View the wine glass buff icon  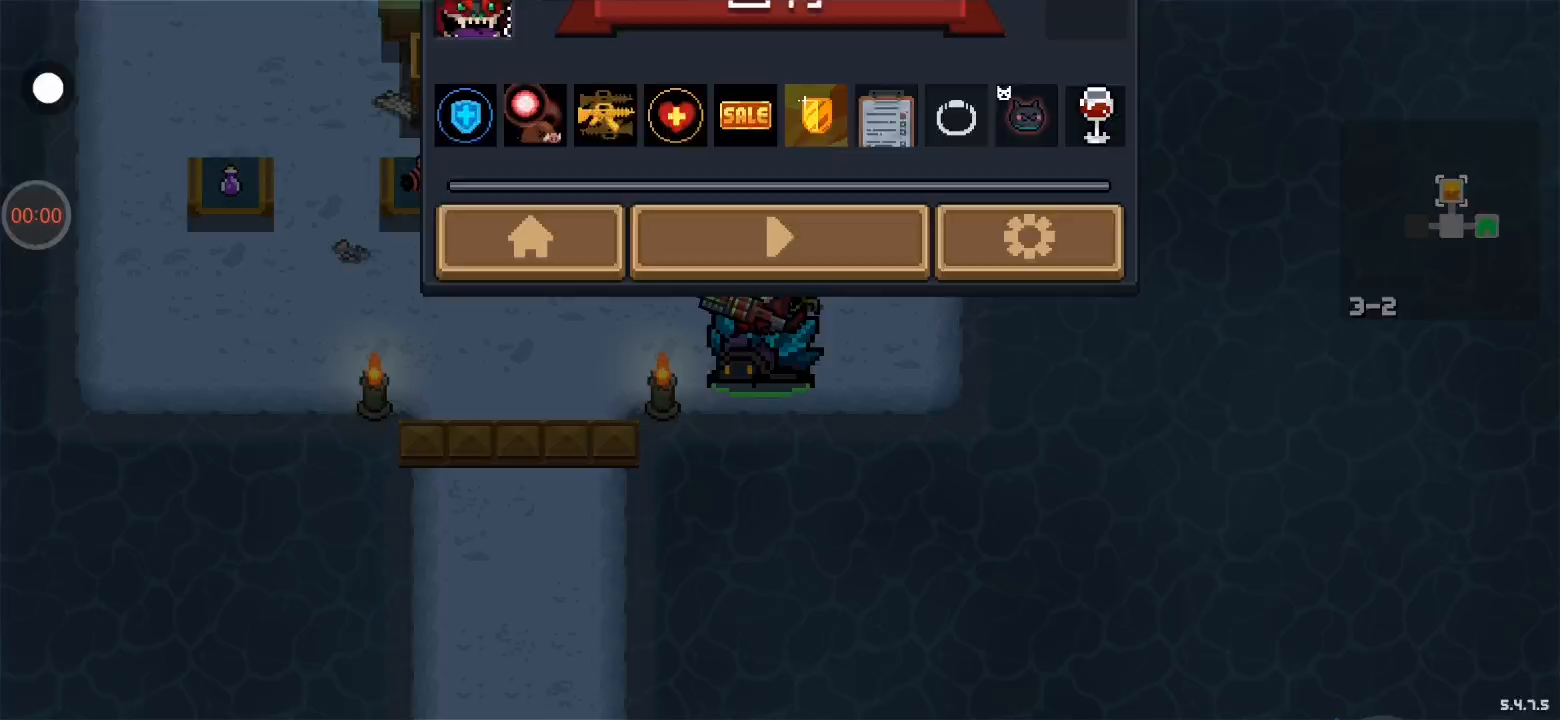(1096, 116)
